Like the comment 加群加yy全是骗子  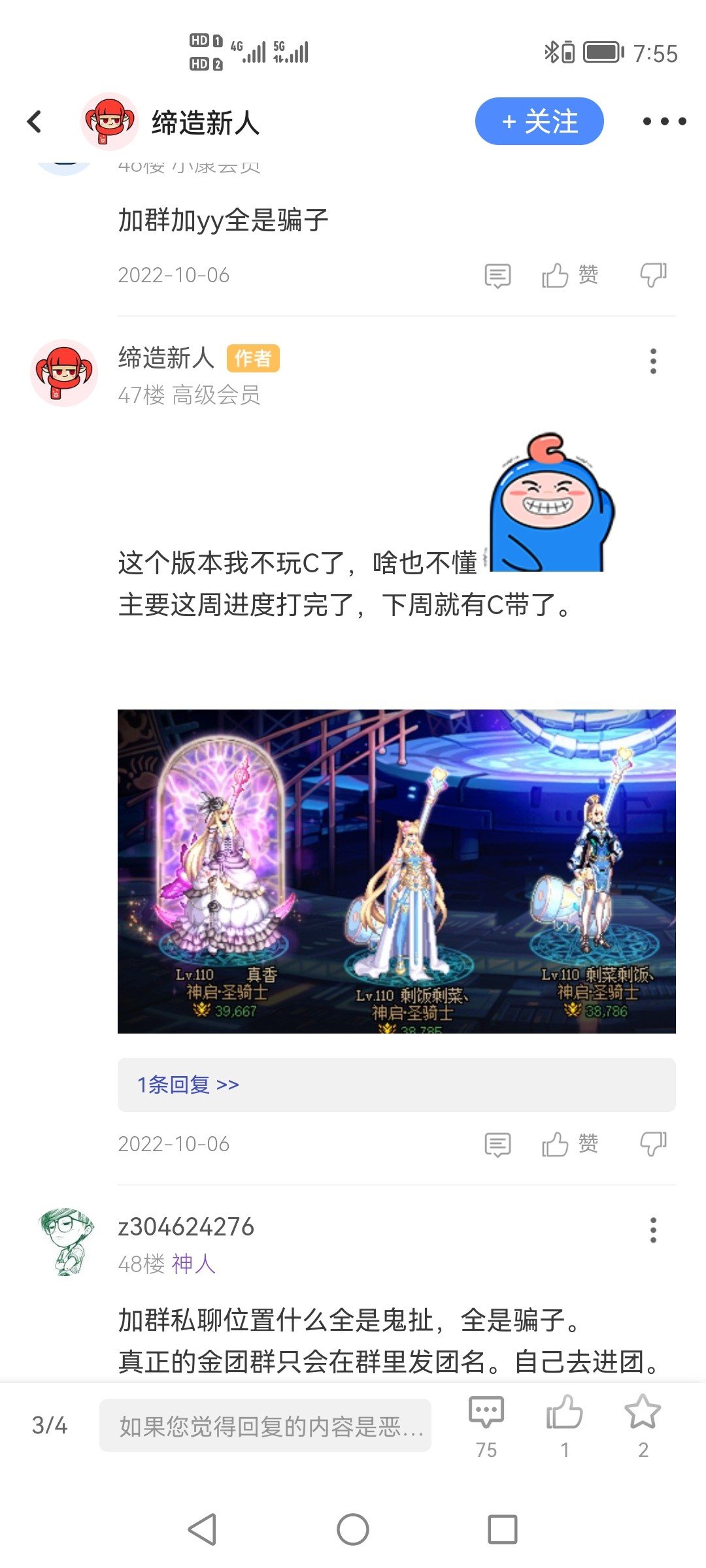coord(569,275)
